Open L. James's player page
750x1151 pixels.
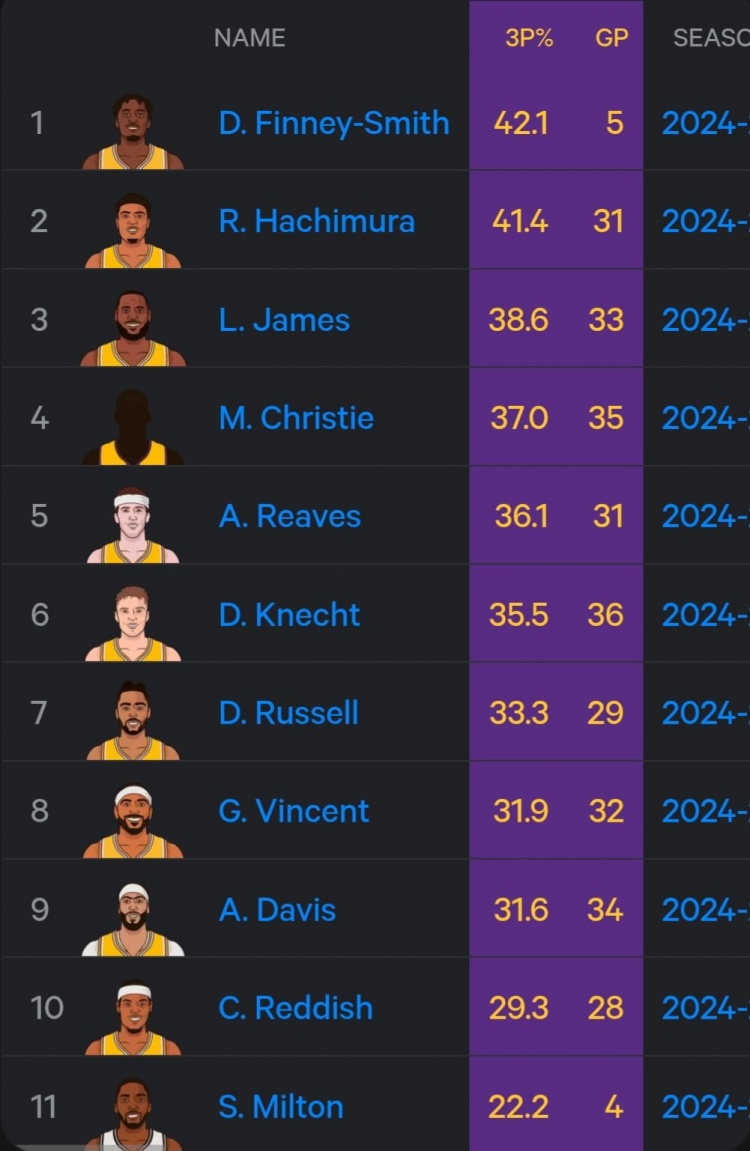tap(284, 320)
